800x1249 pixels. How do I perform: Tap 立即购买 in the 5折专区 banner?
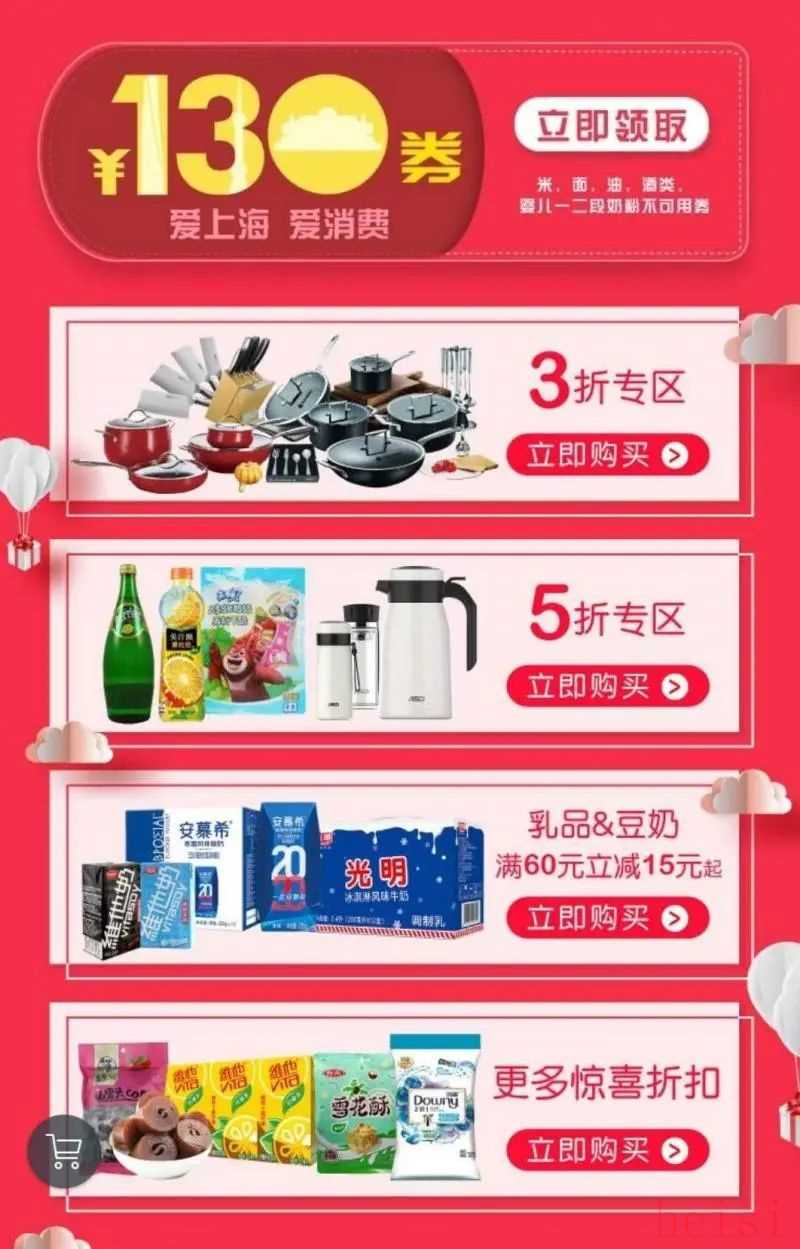[607, 686]
